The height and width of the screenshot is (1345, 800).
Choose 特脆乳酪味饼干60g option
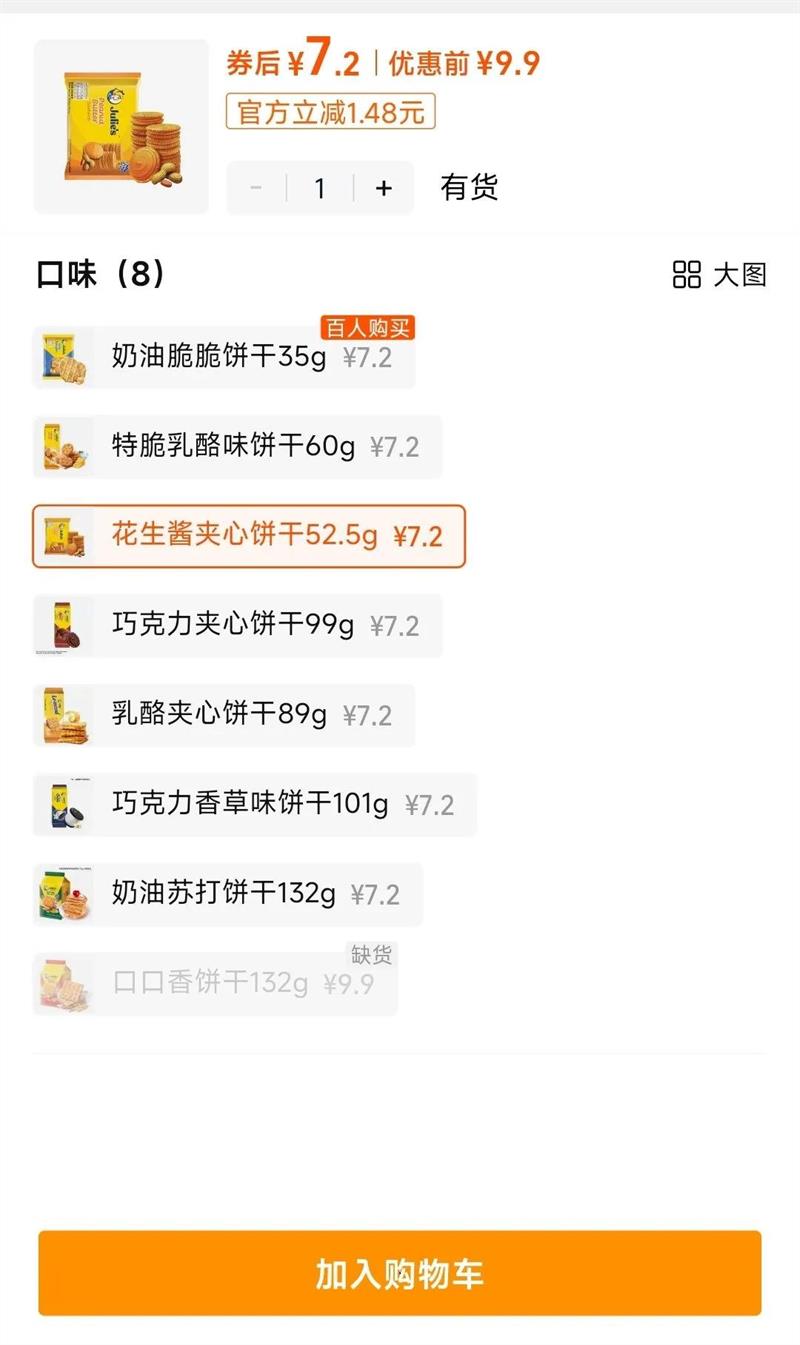[x=238, y=447]
